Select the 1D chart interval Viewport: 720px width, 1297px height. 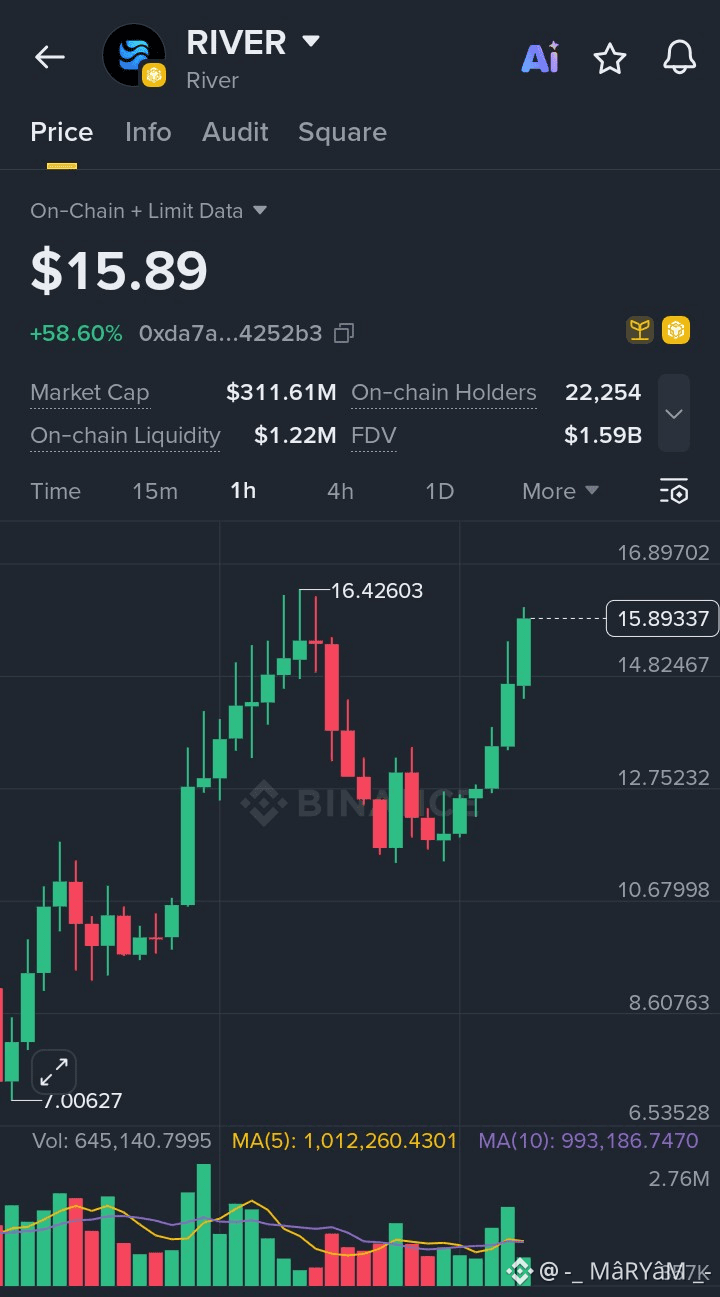440,491
